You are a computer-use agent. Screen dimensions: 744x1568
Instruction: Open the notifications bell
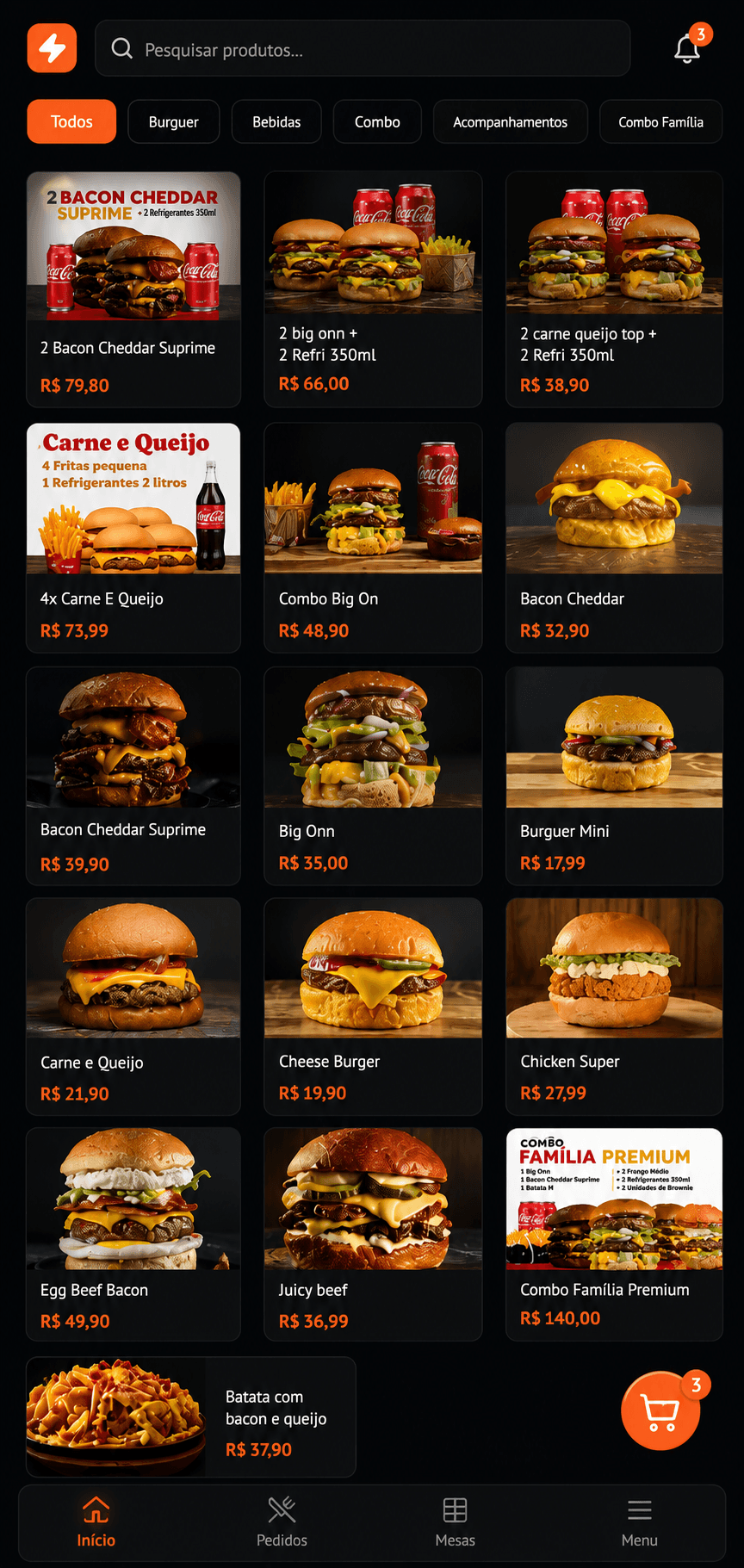point(687,49)
